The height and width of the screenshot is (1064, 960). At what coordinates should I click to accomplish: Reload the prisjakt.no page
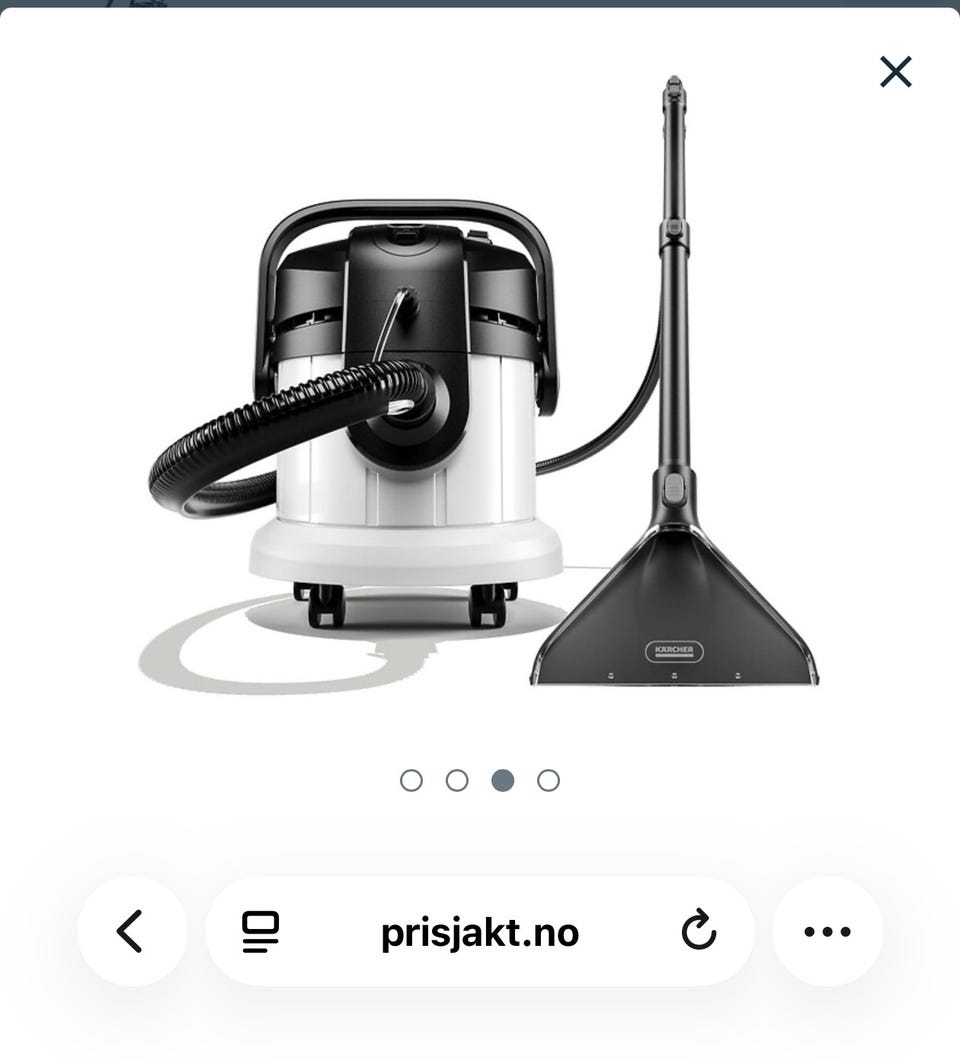point(698,932)
